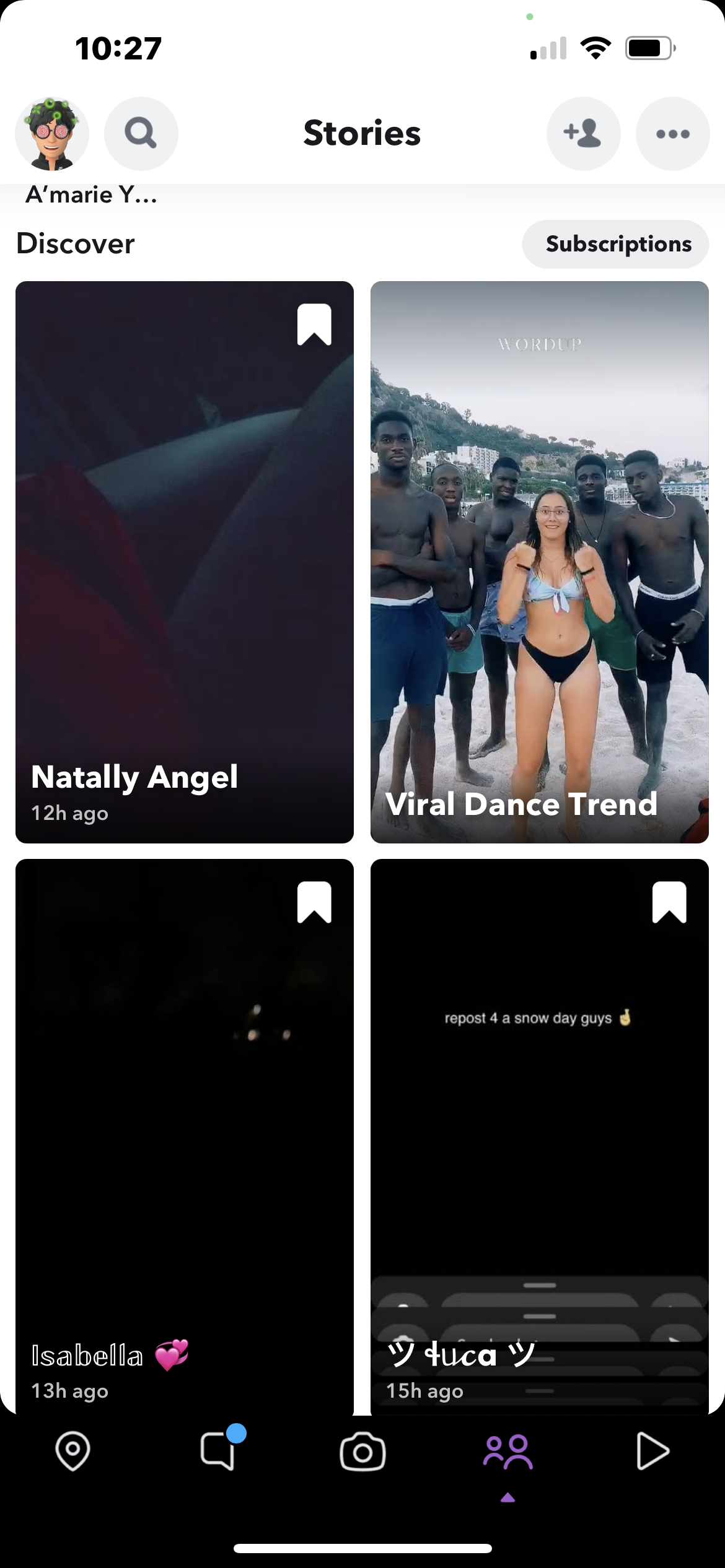Switch to the Spotlight play tab
This screenshot has height=1568, width=725.
coord(652,1451)
